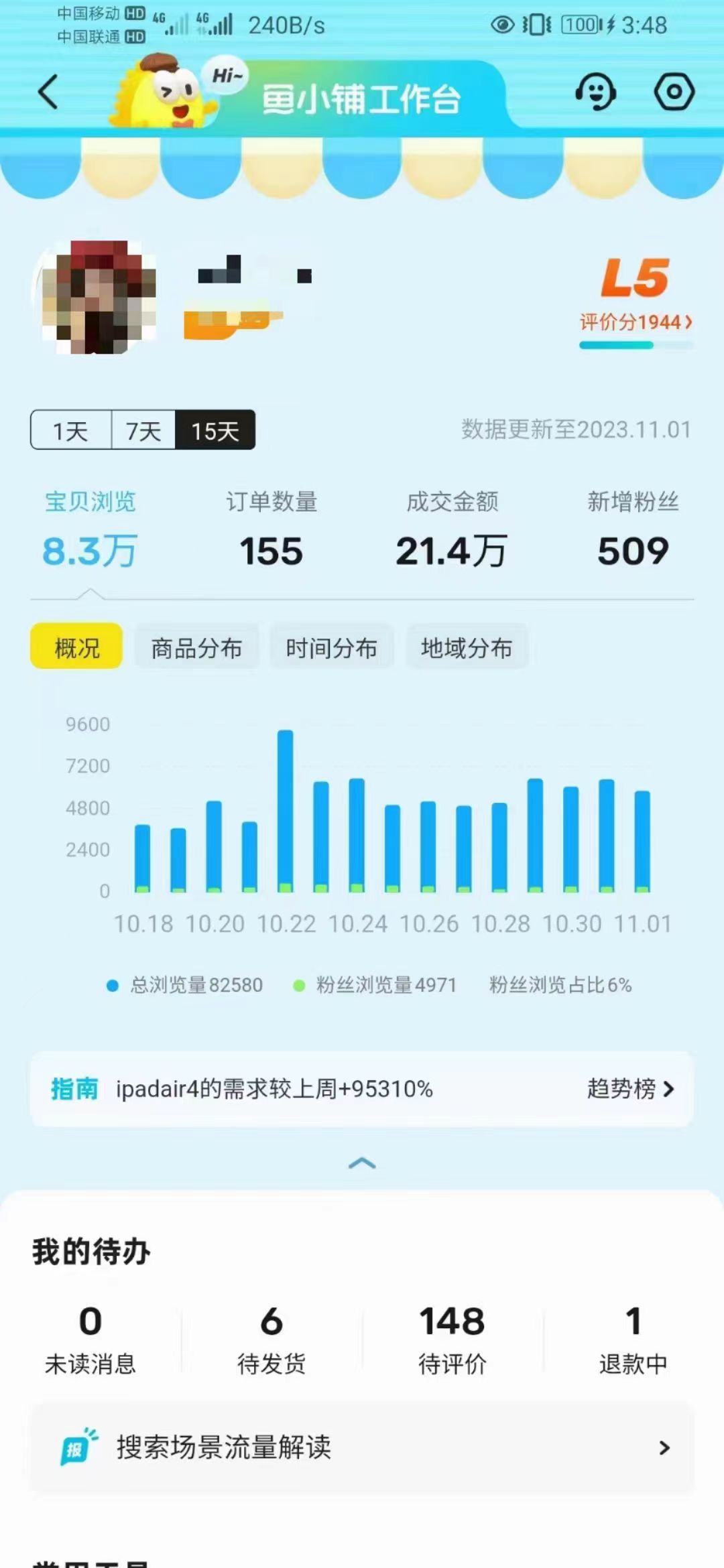Select the 概况 chip
724x1568 pixels.
point(76,647)
